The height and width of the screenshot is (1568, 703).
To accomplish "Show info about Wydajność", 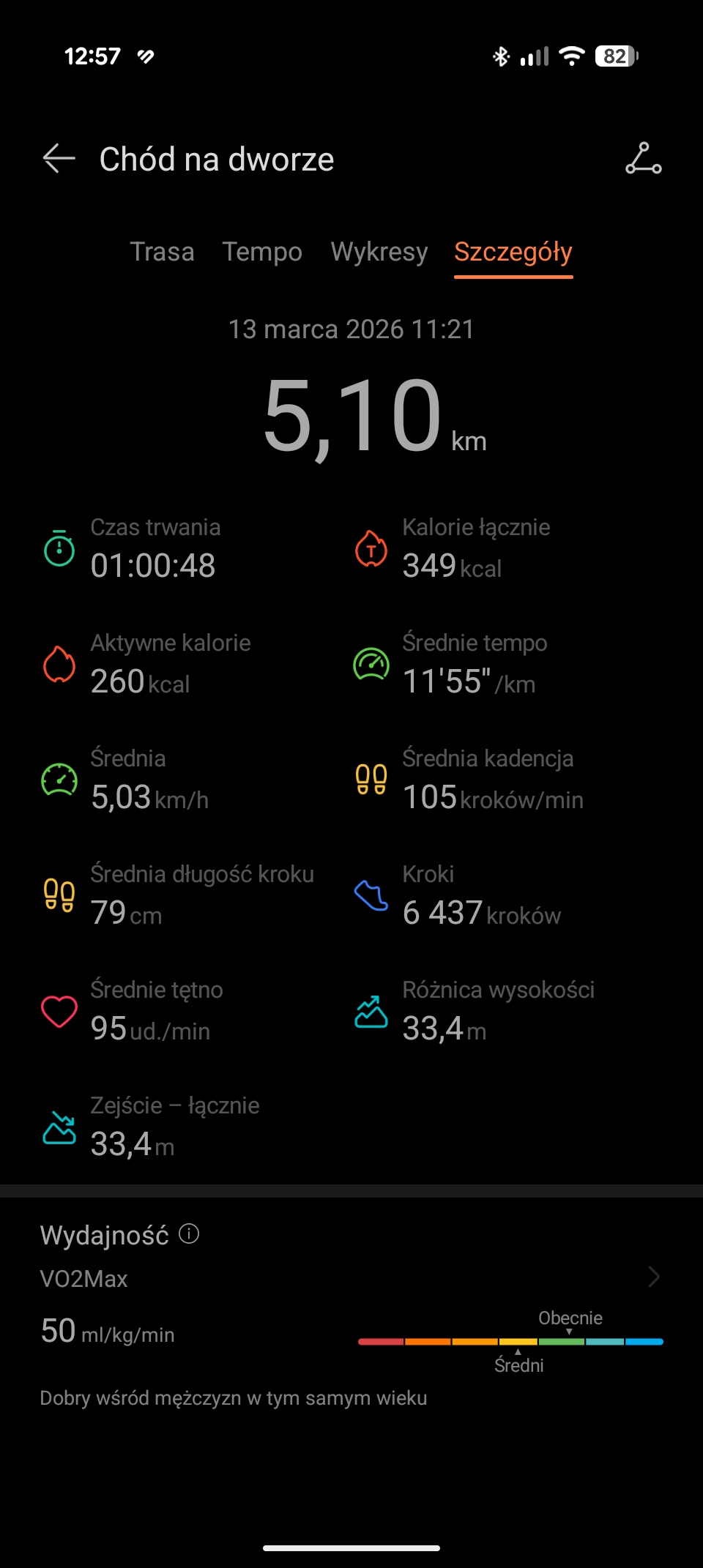I will (189, 1234).
